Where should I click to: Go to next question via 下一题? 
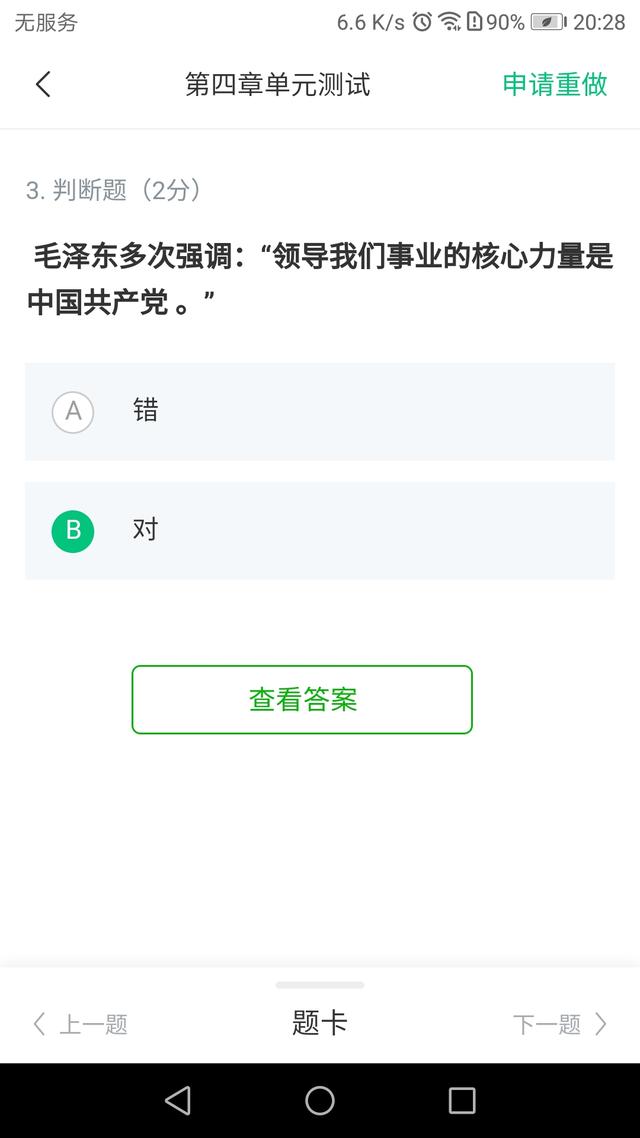pos(559,1024)
